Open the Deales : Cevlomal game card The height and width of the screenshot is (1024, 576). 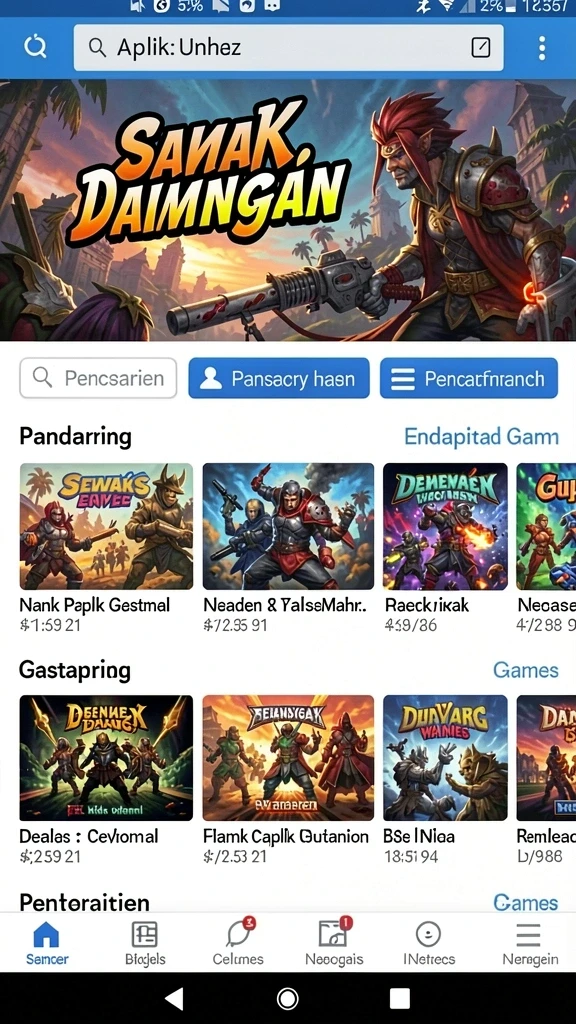click(x=106, y=780)
